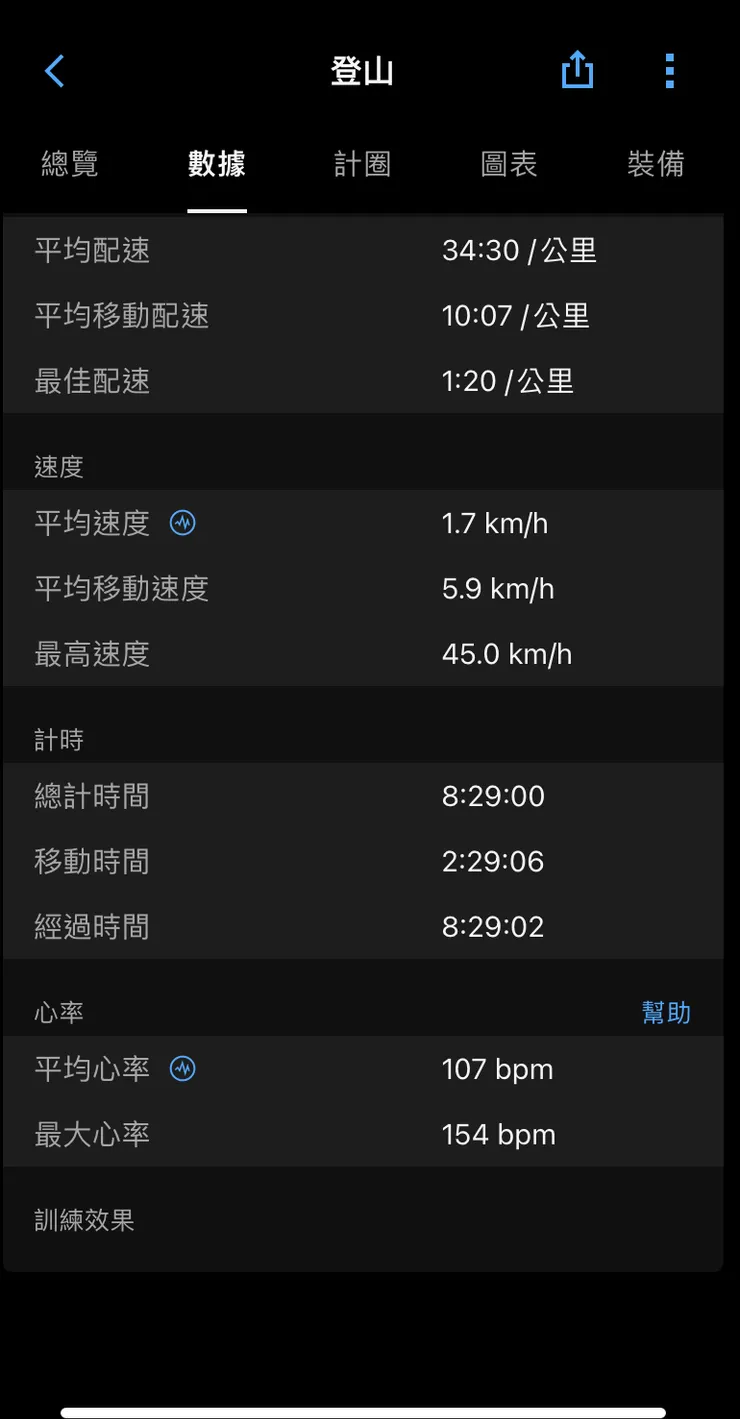Open the 圖表 (Charts) tab
740x1419 pixels.
pos(508,164)
